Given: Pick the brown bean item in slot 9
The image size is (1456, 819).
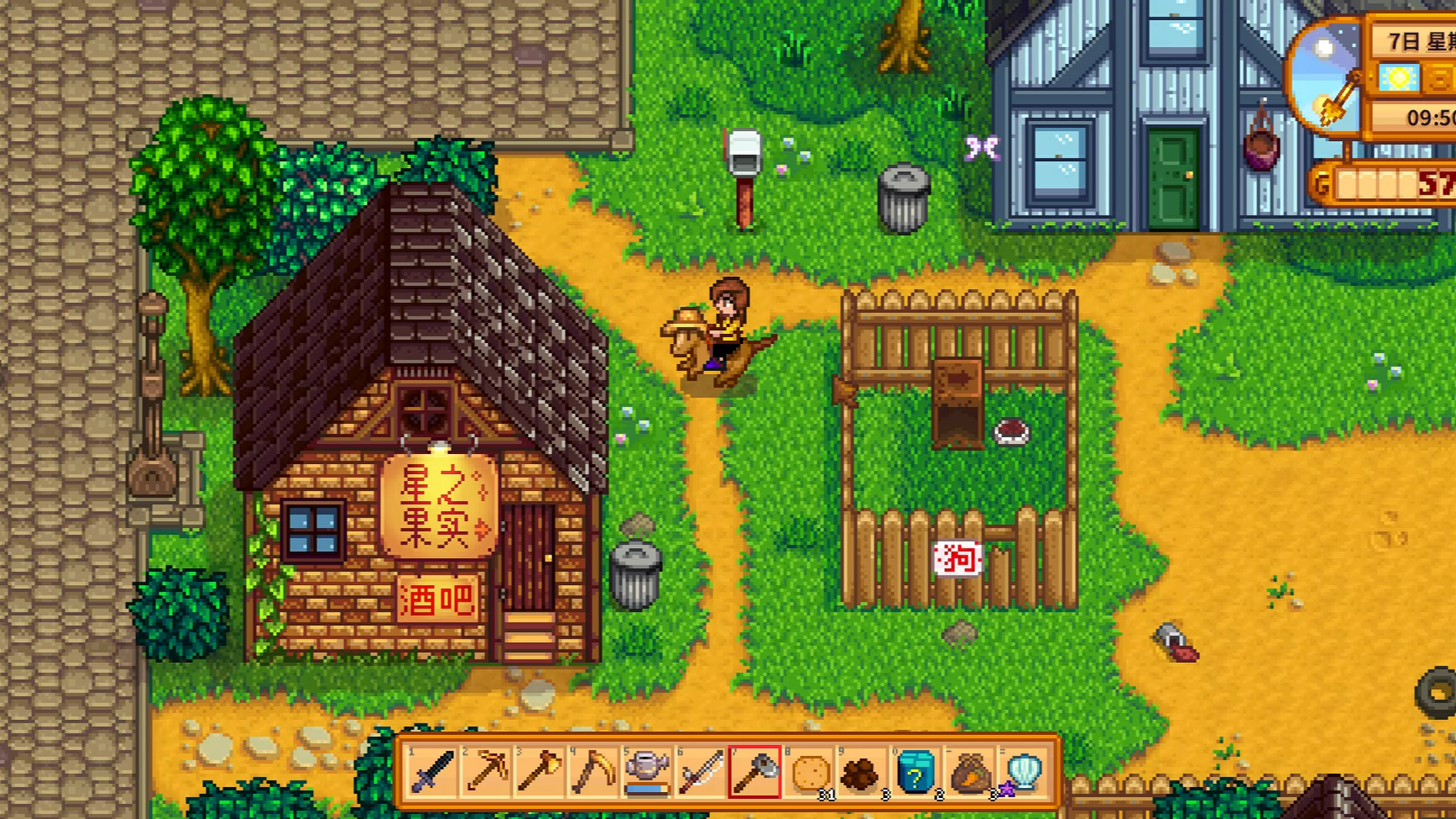Looking at the screenshot, I should (862, 771).
